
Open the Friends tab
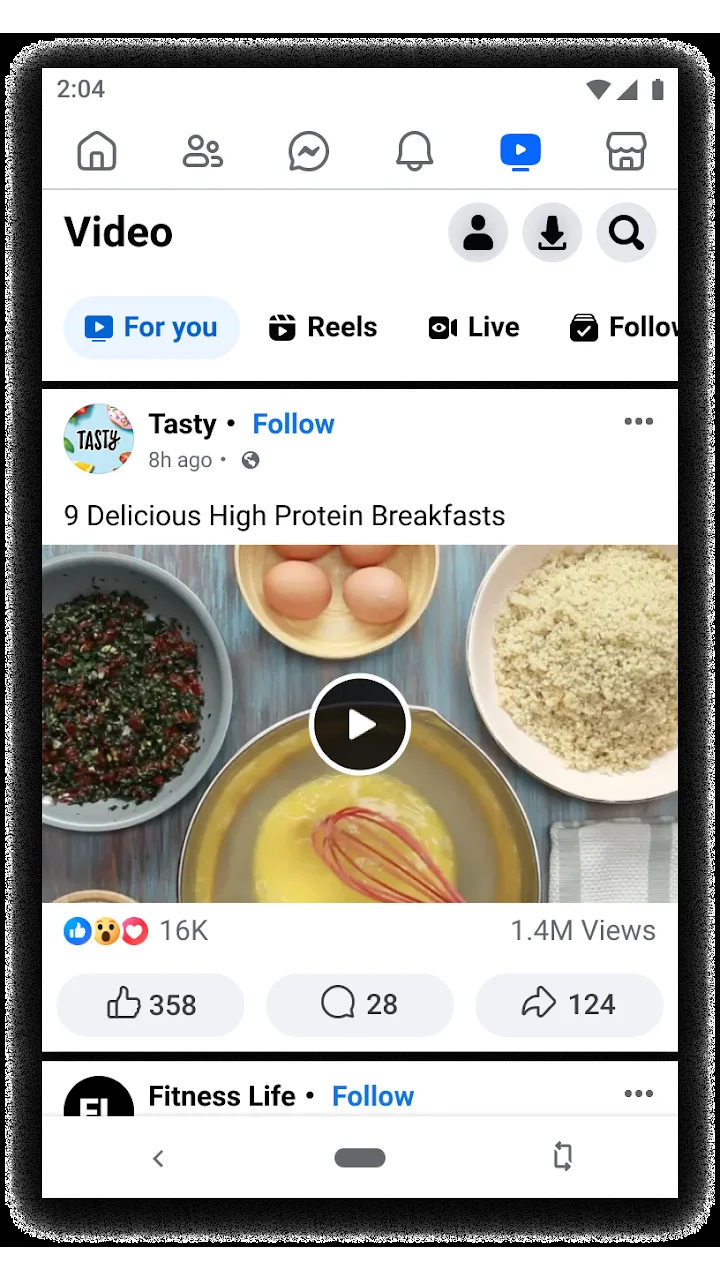203,152
